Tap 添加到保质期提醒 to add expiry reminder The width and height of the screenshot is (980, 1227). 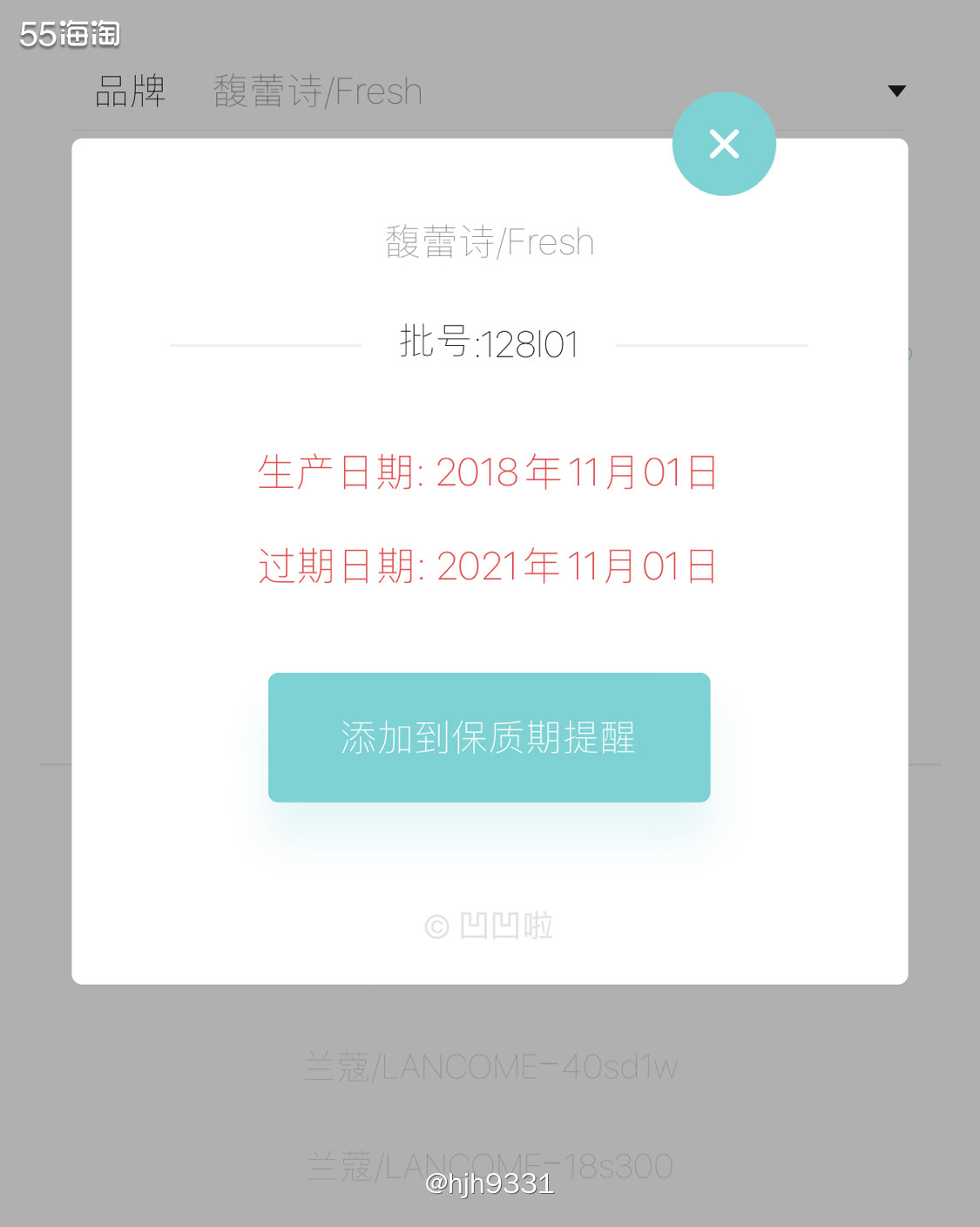click(x=489, y=736)
